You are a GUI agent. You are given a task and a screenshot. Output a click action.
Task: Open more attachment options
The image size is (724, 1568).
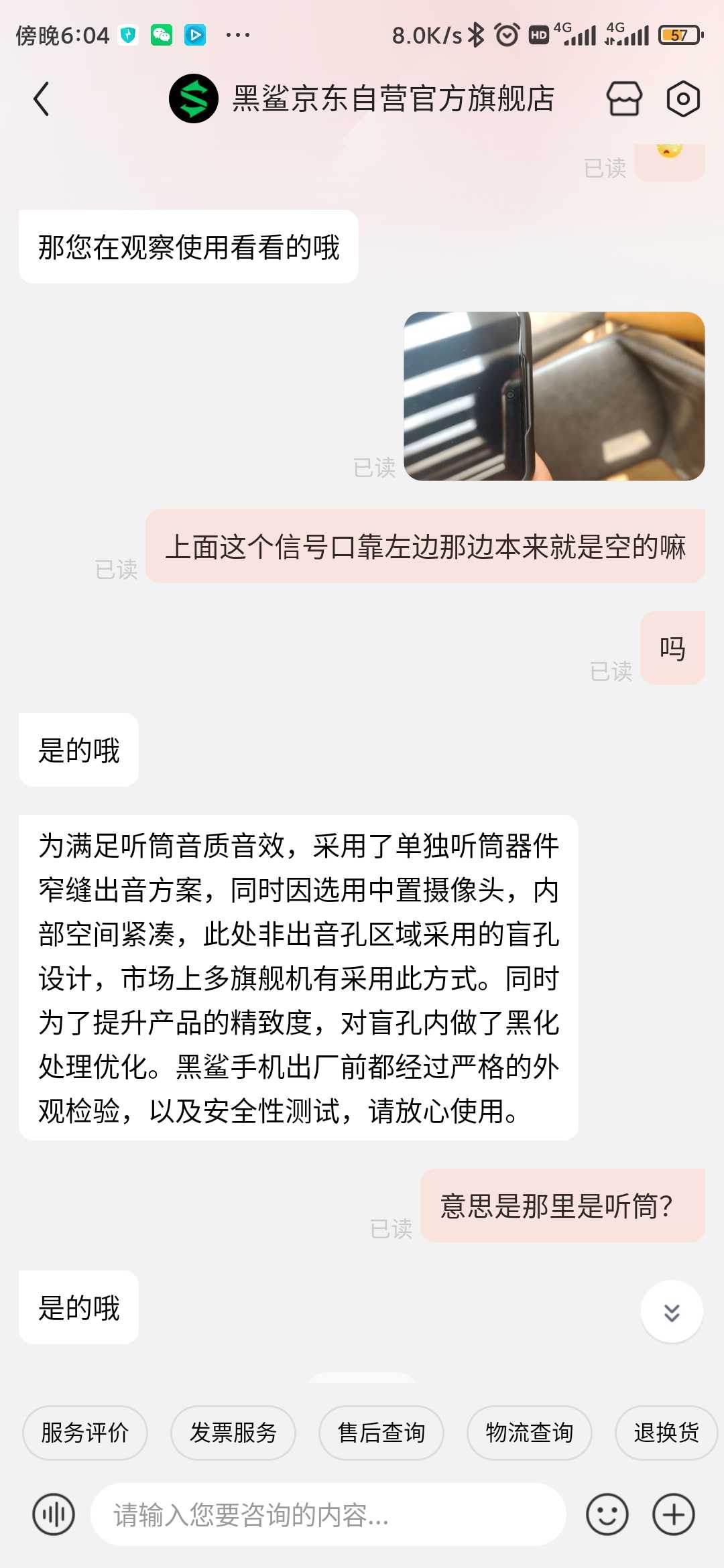pyautogui.click(x=674, y=1514)
